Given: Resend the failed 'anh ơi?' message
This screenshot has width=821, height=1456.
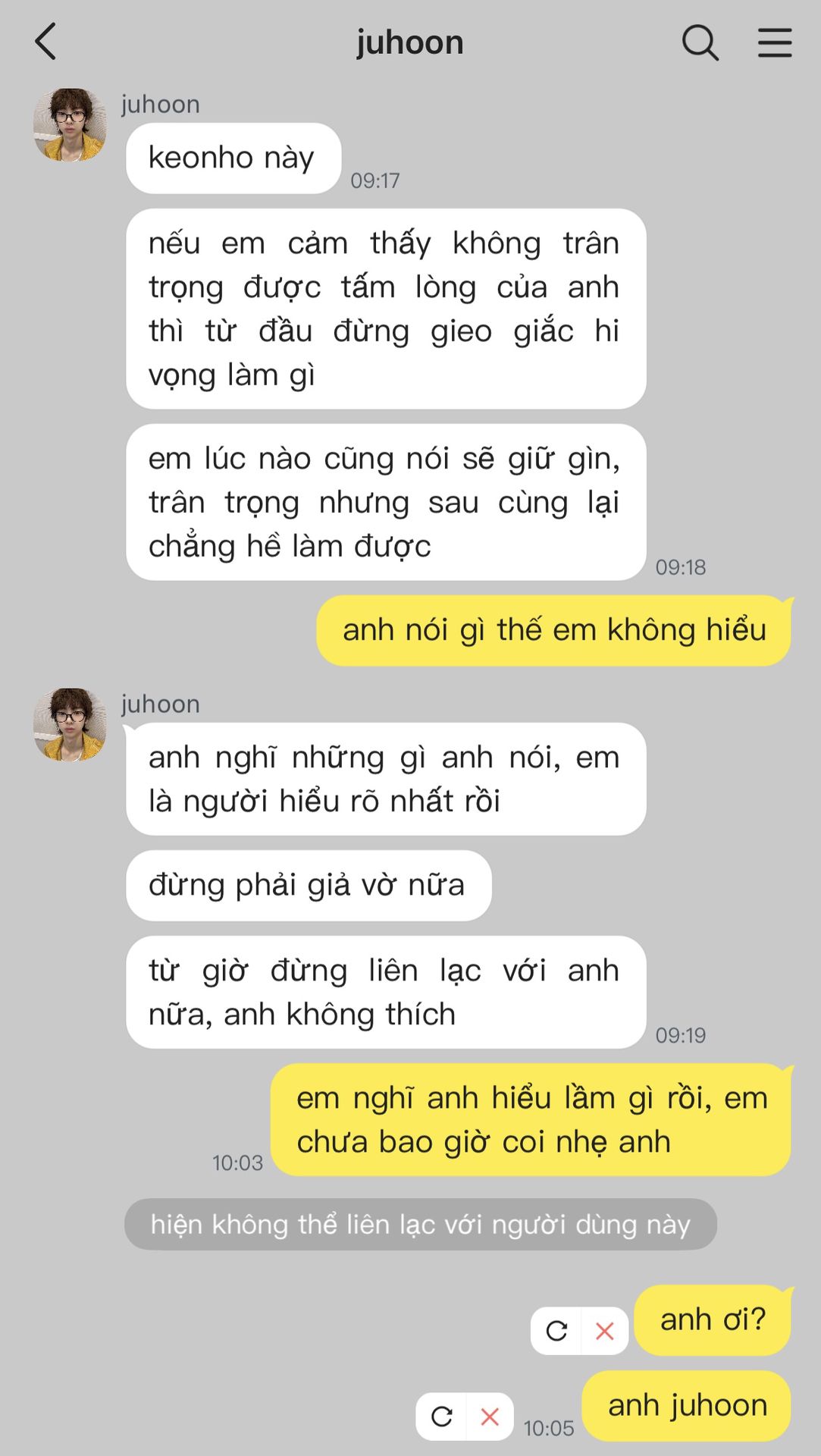Looking at the screenshot, I should 556,1331.
